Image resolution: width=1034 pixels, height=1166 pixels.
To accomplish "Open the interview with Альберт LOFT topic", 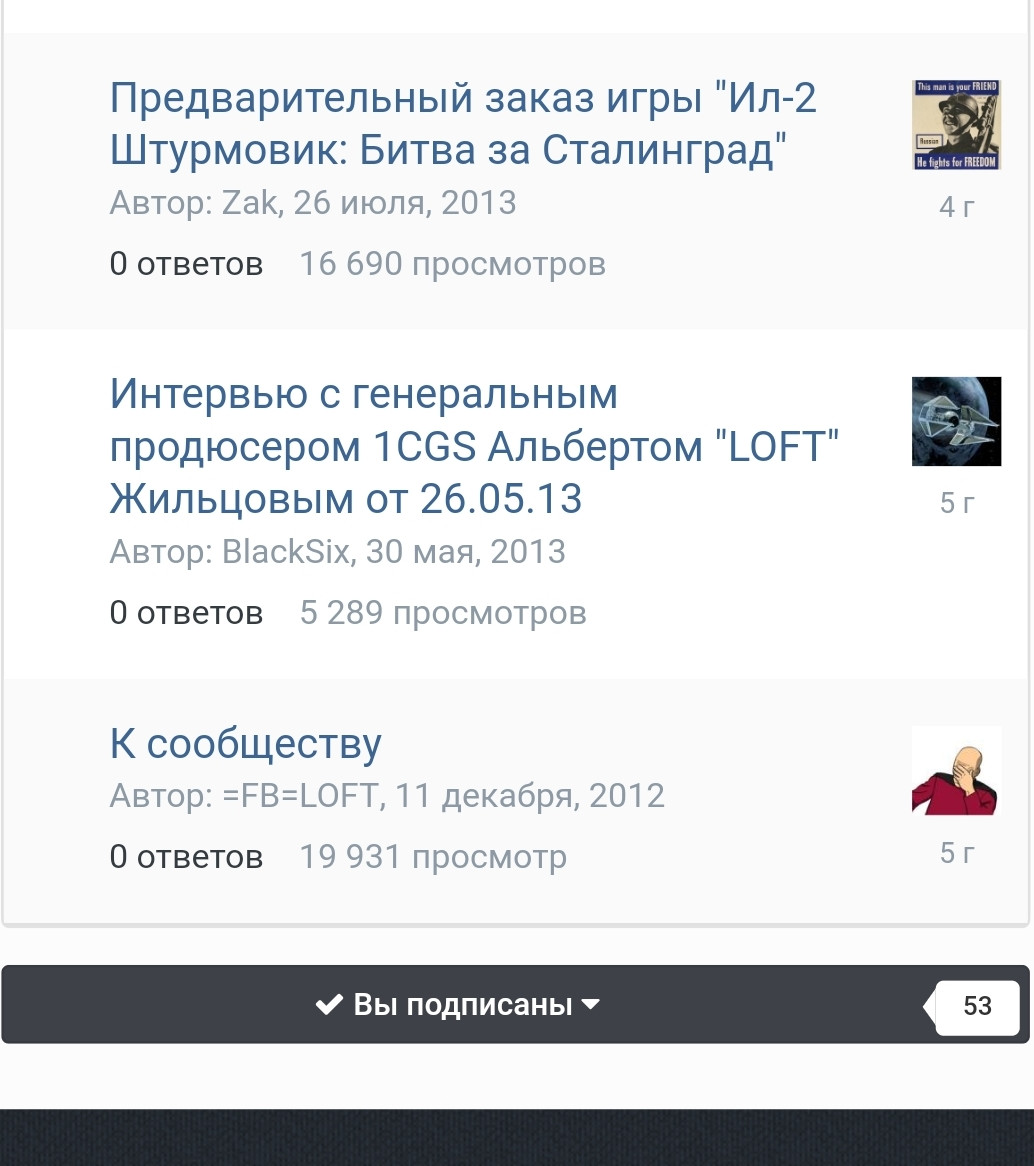I will [474, 446].
